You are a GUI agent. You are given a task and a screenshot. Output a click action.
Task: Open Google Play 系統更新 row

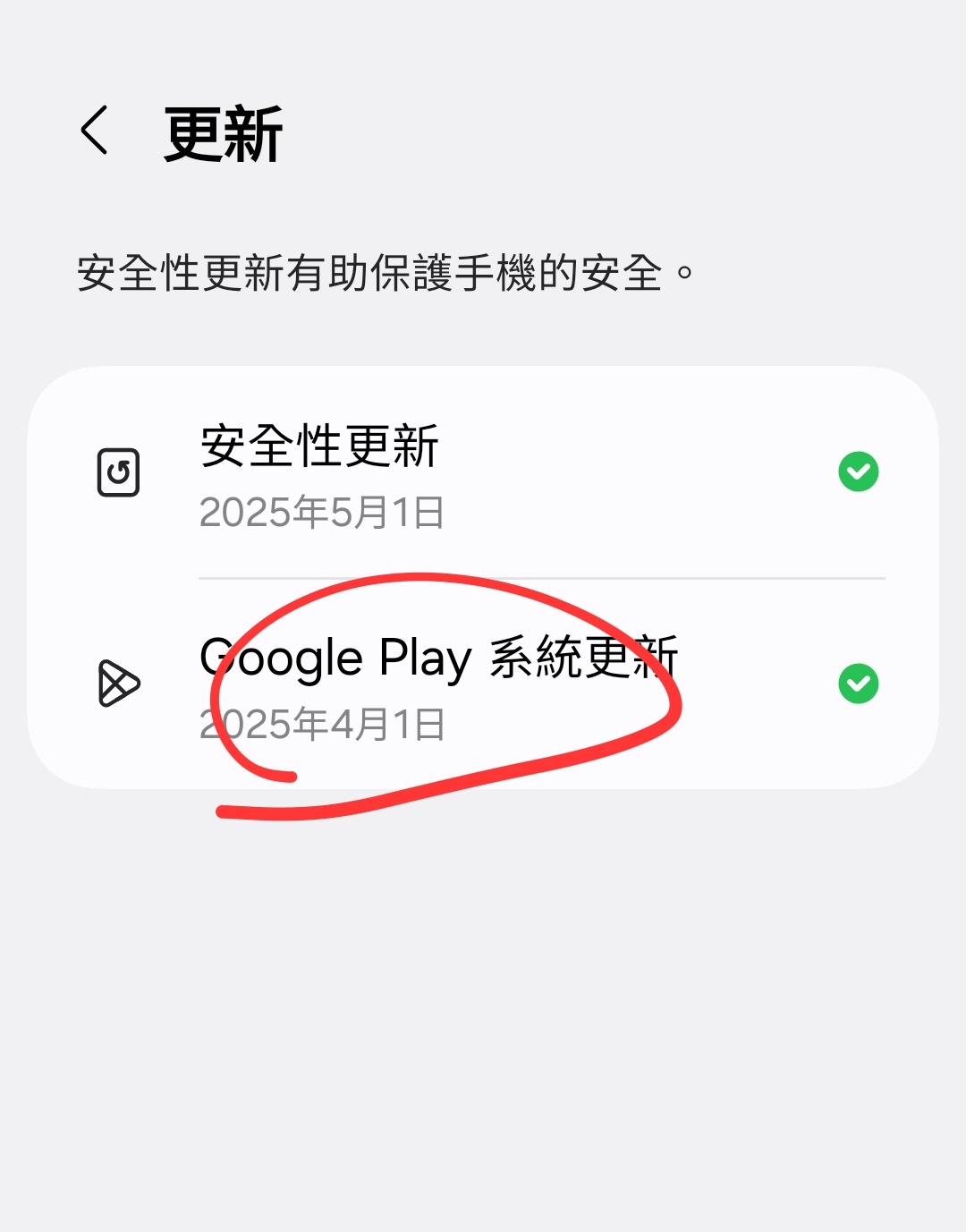tap(483, 684)
